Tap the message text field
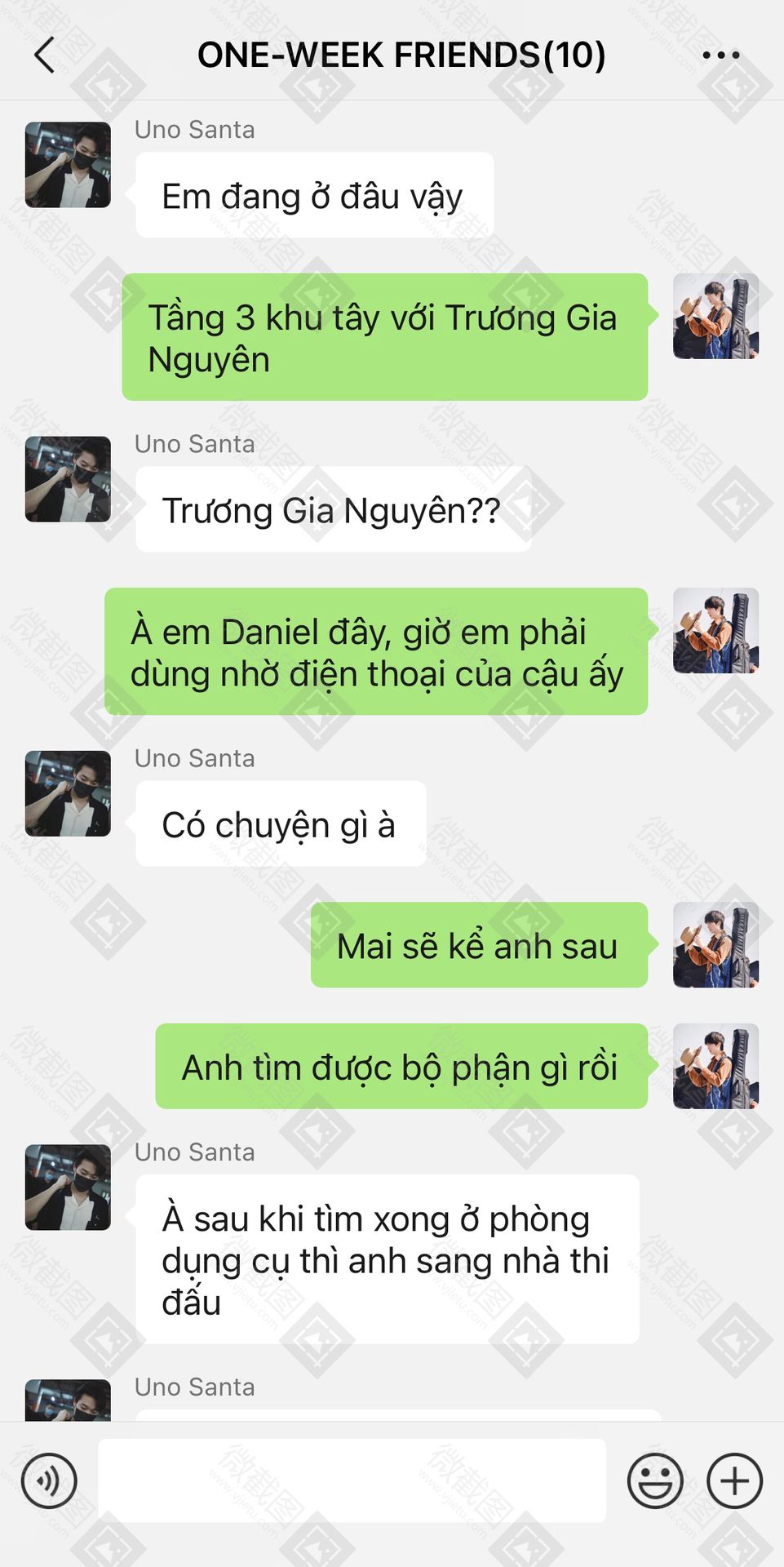 pyautogui.click(x=352, y=1480)
